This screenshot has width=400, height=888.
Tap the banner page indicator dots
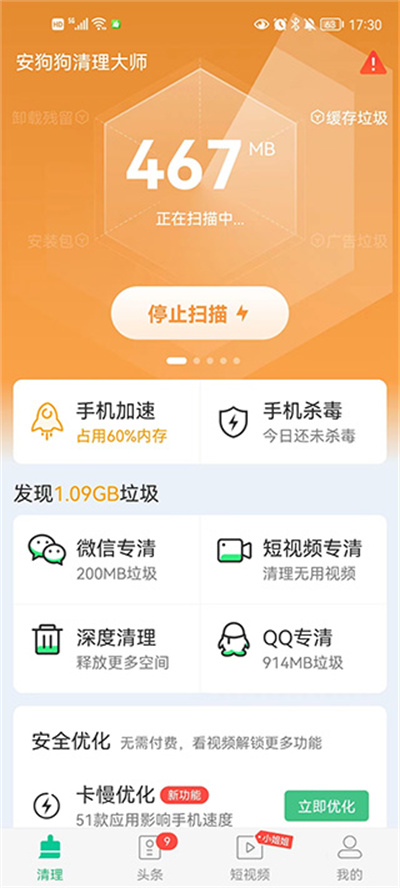203,360
